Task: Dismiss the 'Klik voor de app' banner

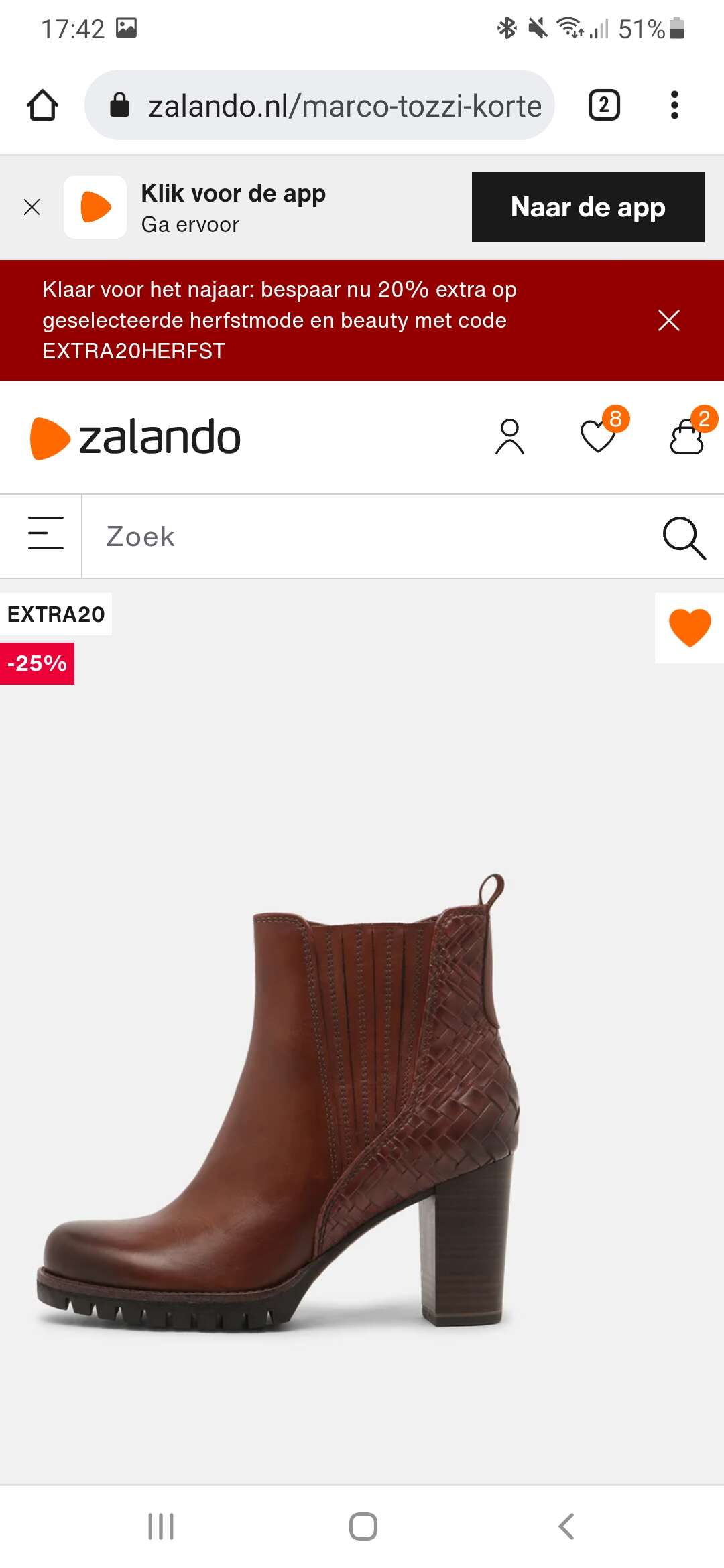Action: point(32,207)
